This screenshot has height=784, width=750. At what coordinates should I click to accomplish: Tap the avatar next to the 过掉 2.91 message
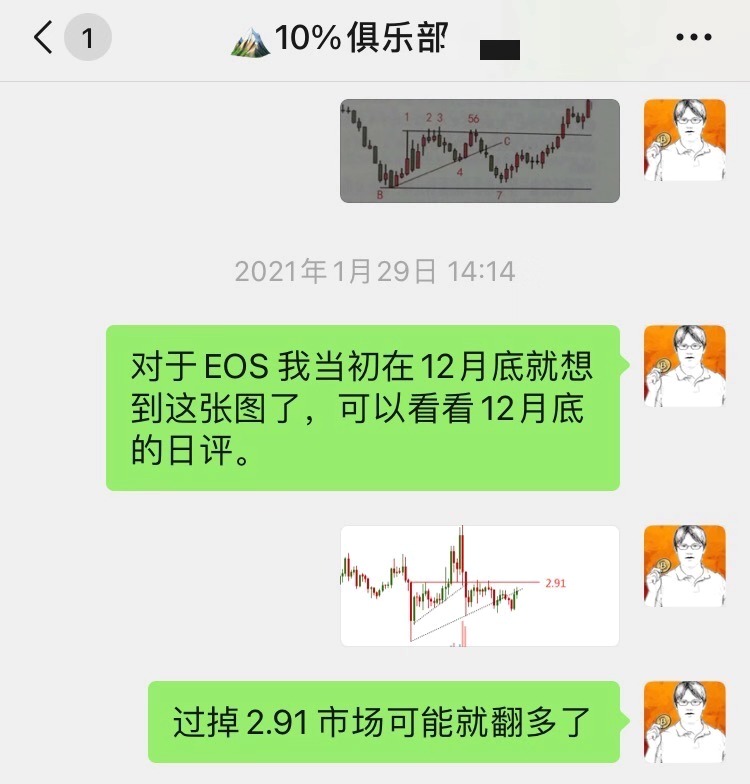pyautogui.click(x=684, y=722)
